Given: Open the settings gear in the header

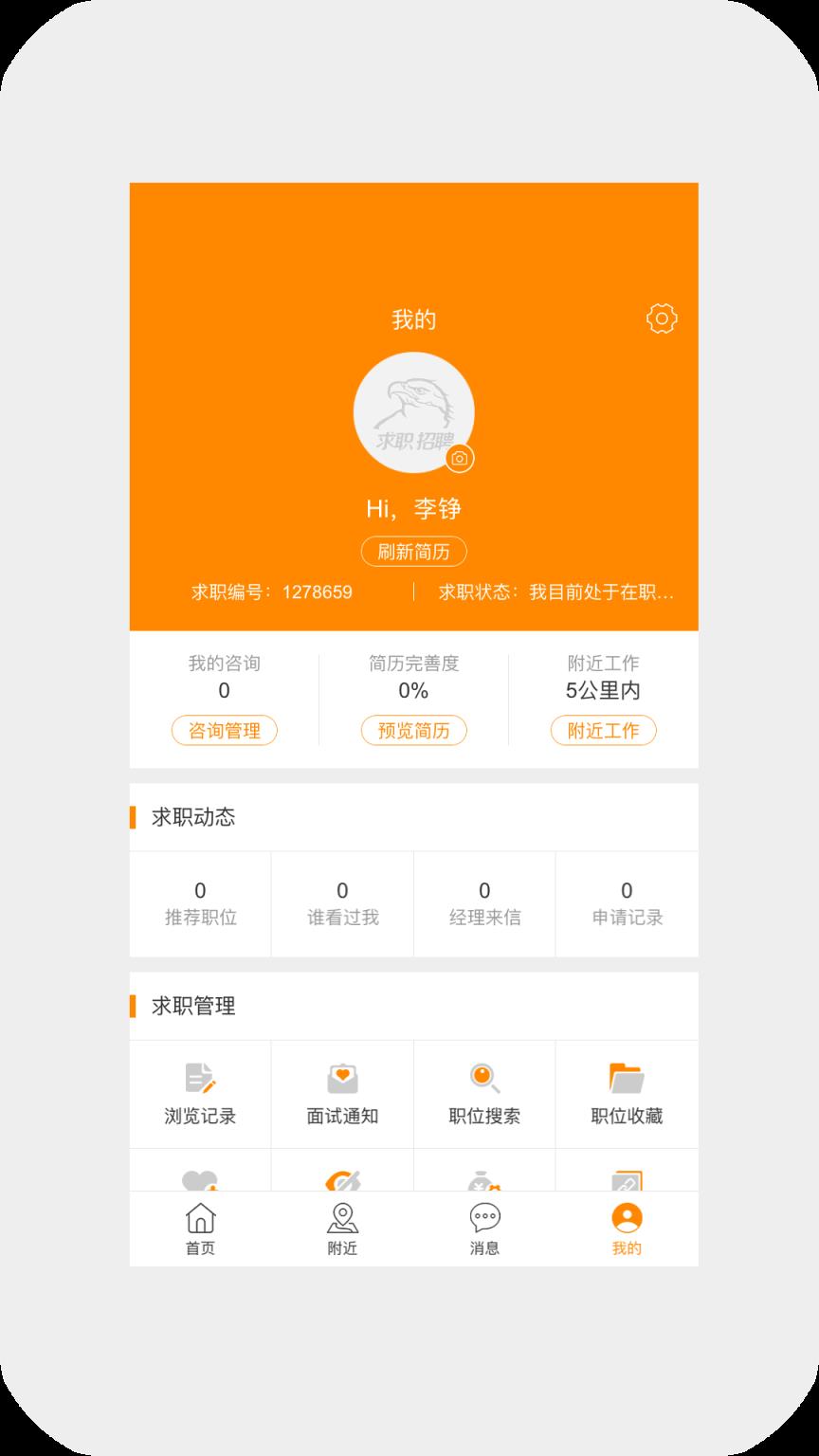Looking at the screenshot, I should 664,320.
